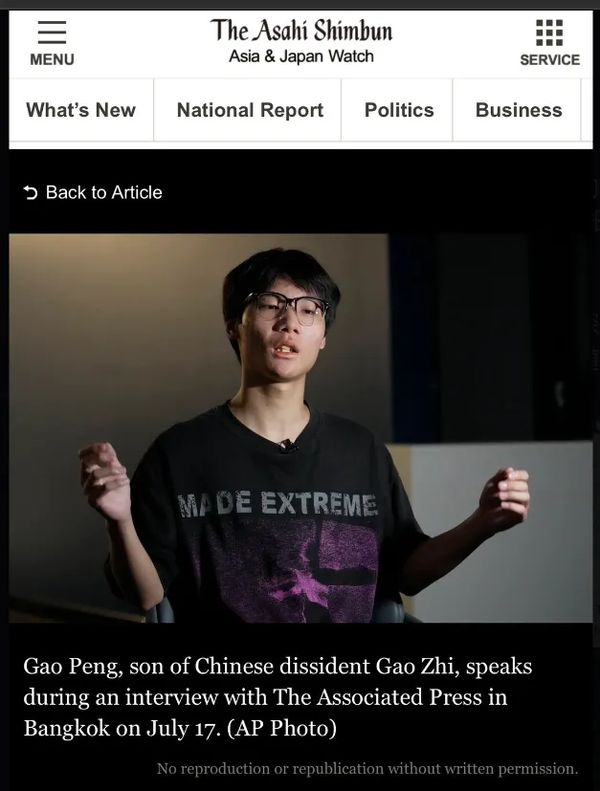The width and height of the screenshot is (600, 791).
Task: Open the National Report section
Action: click(x=250, y=110)
